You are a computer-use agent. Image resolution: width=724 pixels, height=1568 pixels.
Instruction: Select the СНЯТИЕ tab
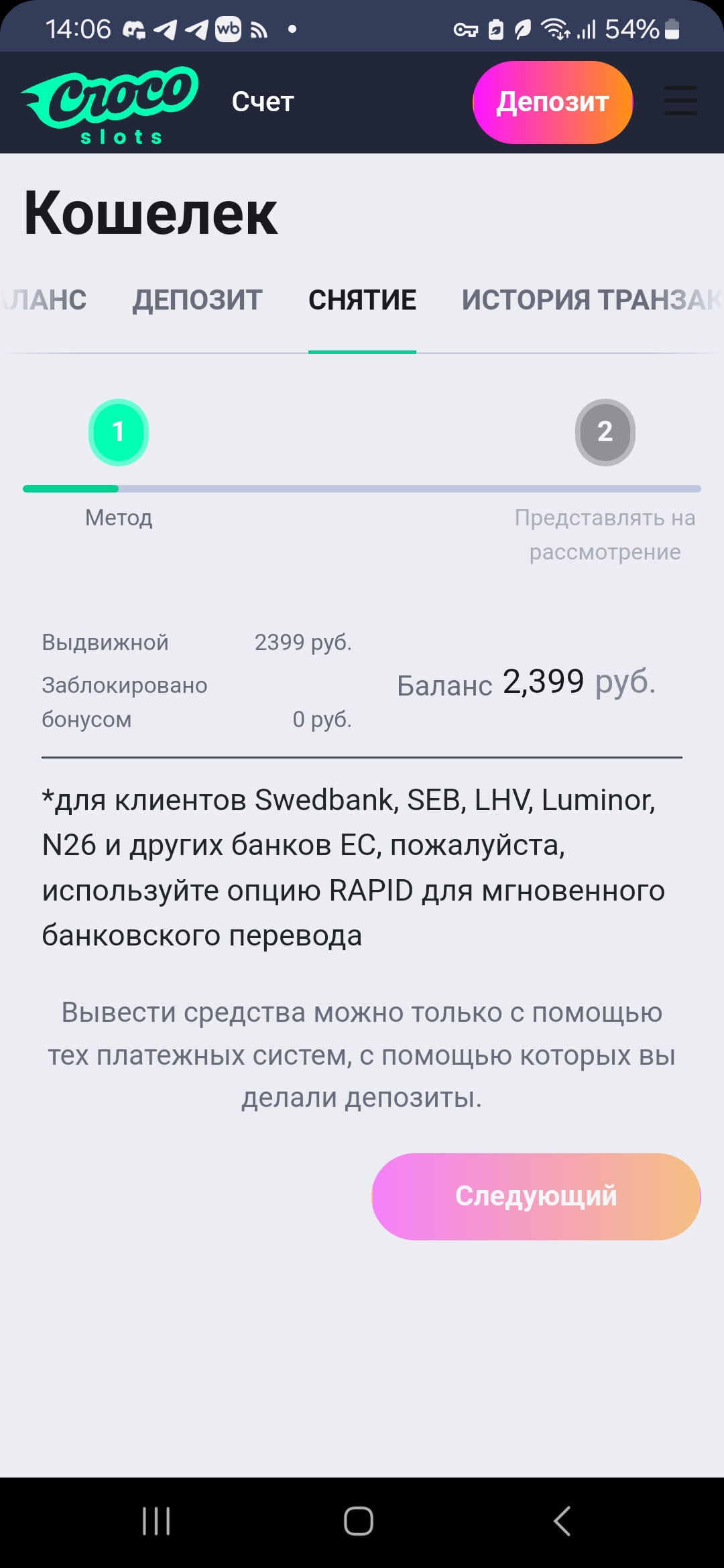pos(362,300)
